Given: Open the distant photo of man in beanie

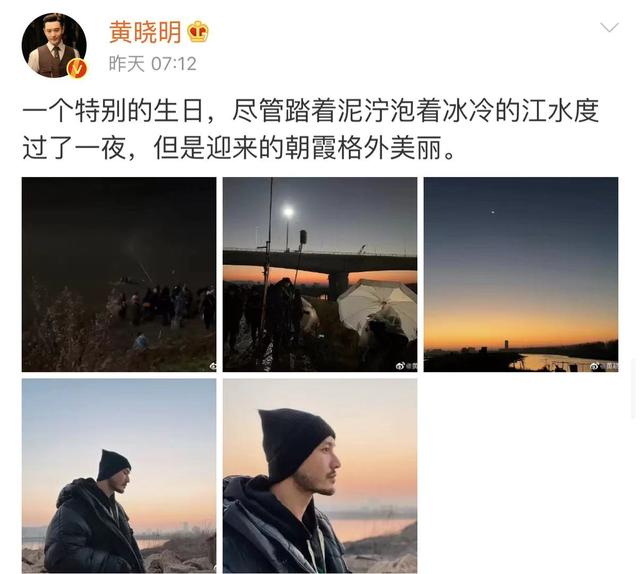Looking at the screenshot, I should [119, 475].
